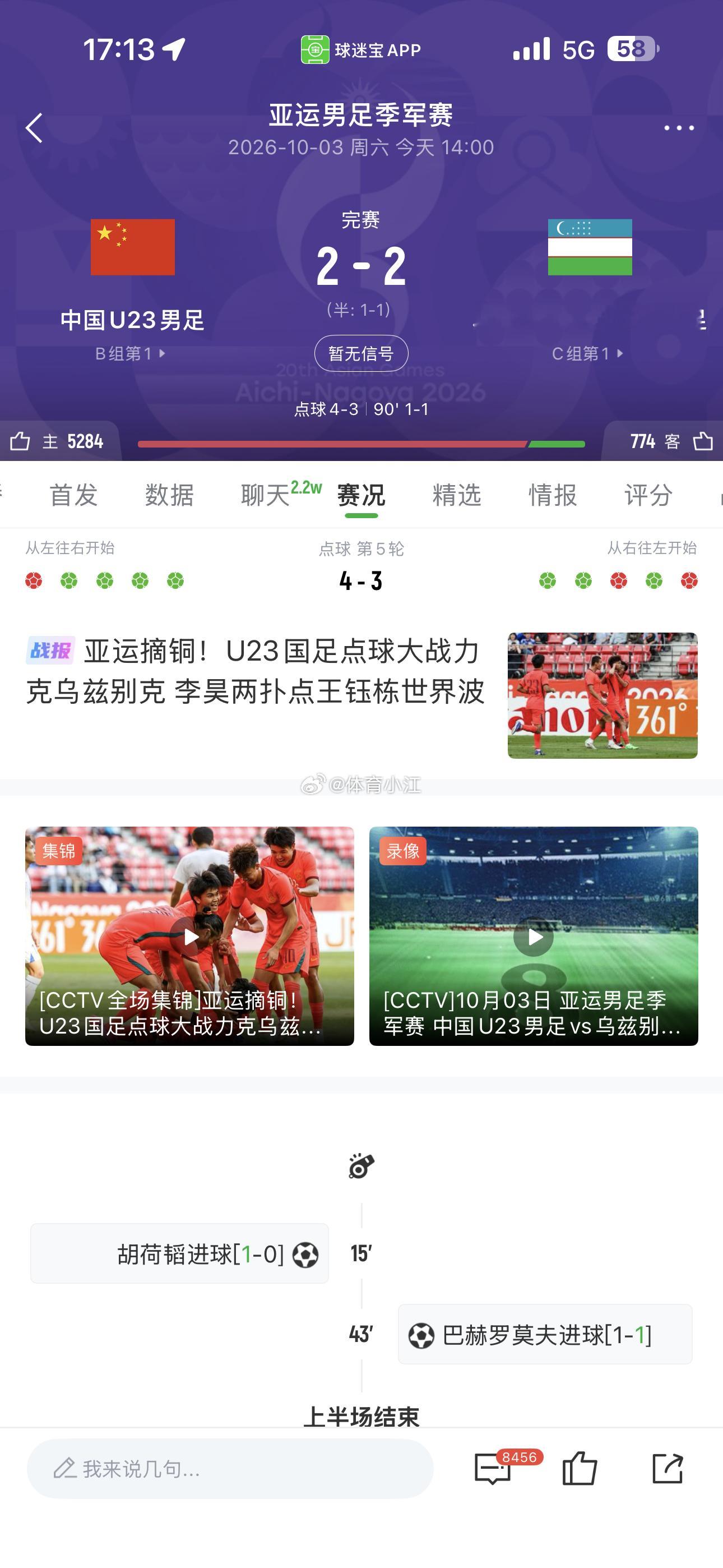The image size is (723, 1568).
Task: Tap the thumbs-up icon in bottom bar
Action: [x=580, y=1469]
